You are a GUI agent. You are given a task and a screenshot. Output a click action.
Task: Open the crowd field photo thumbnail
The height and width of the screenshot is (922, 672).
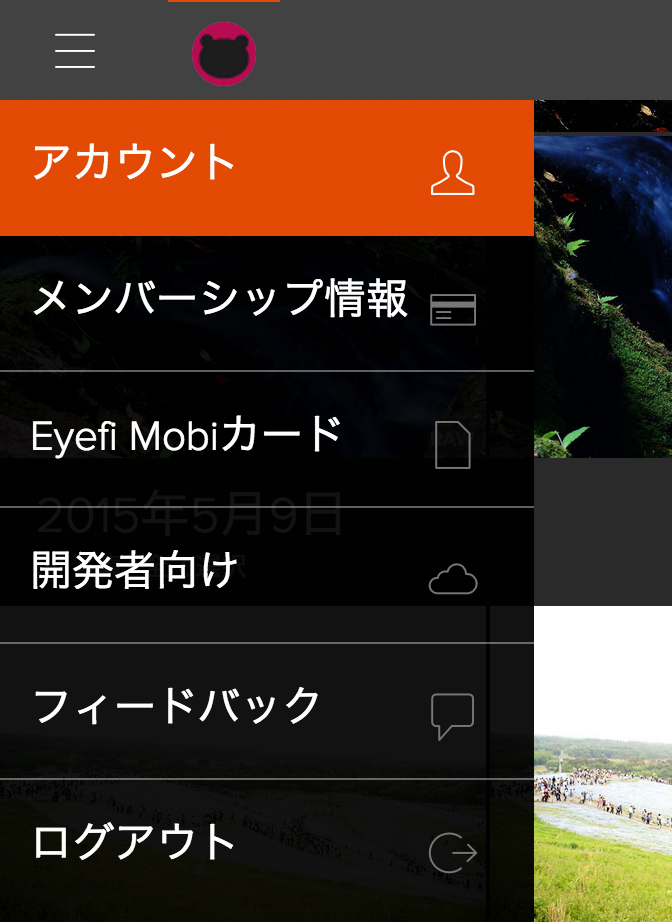pos(603,765)
